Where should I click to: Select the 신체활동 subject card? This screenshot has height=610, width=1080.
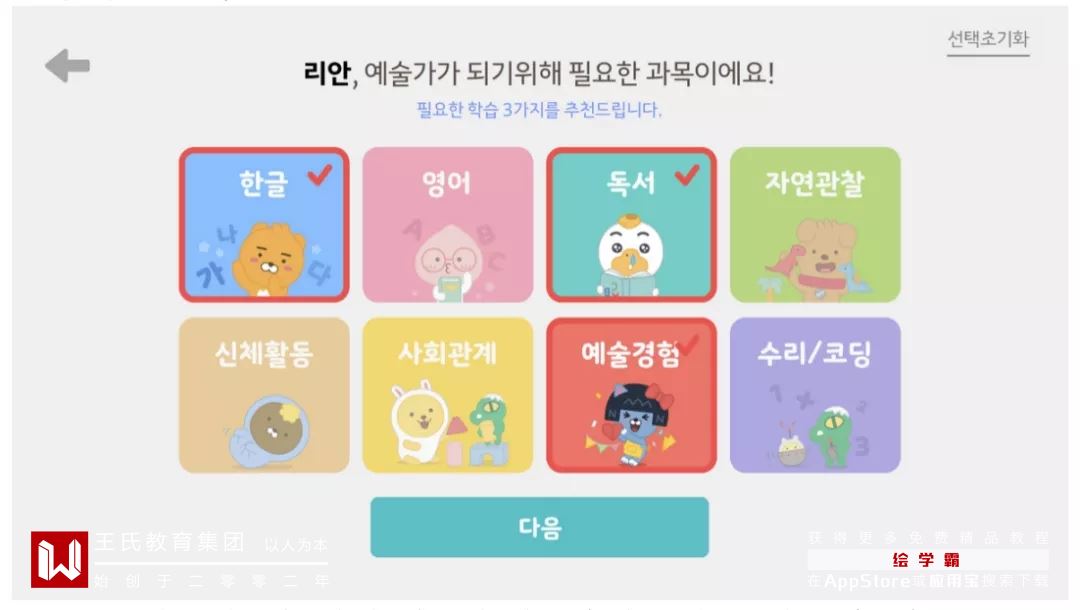pyautogui.click(x=264, y=395)
